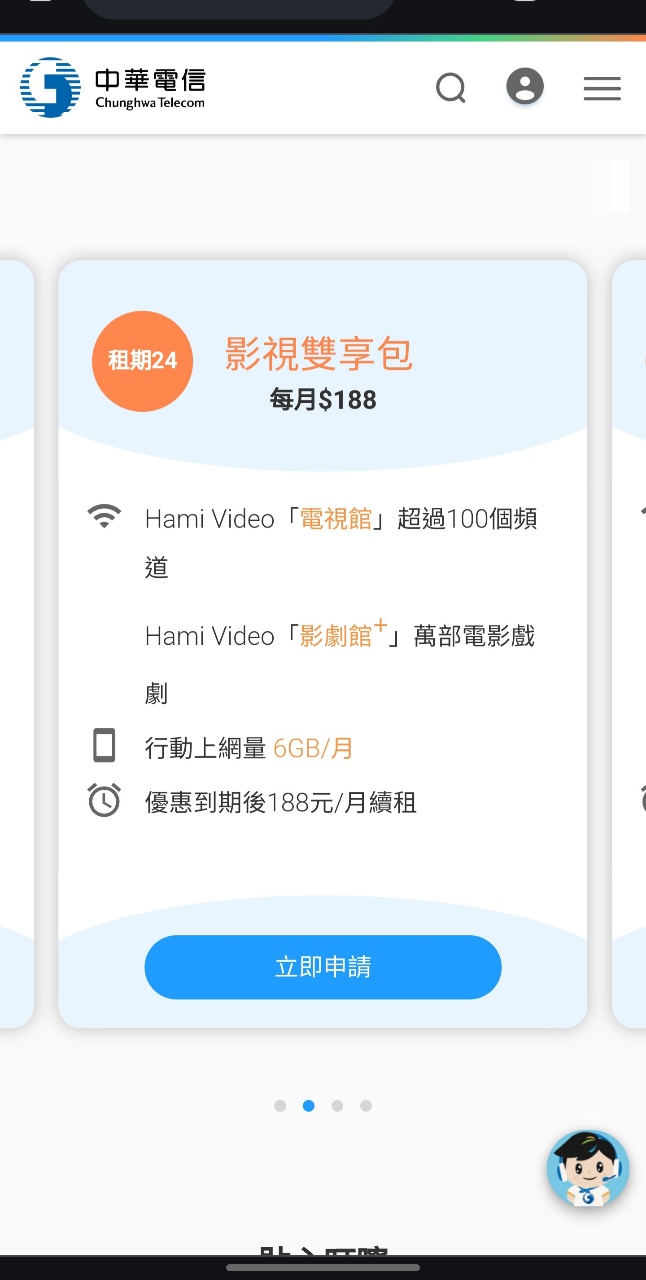Open the account profile icon
Viewport: 646px width, 1280px height.
click(525, 87)
